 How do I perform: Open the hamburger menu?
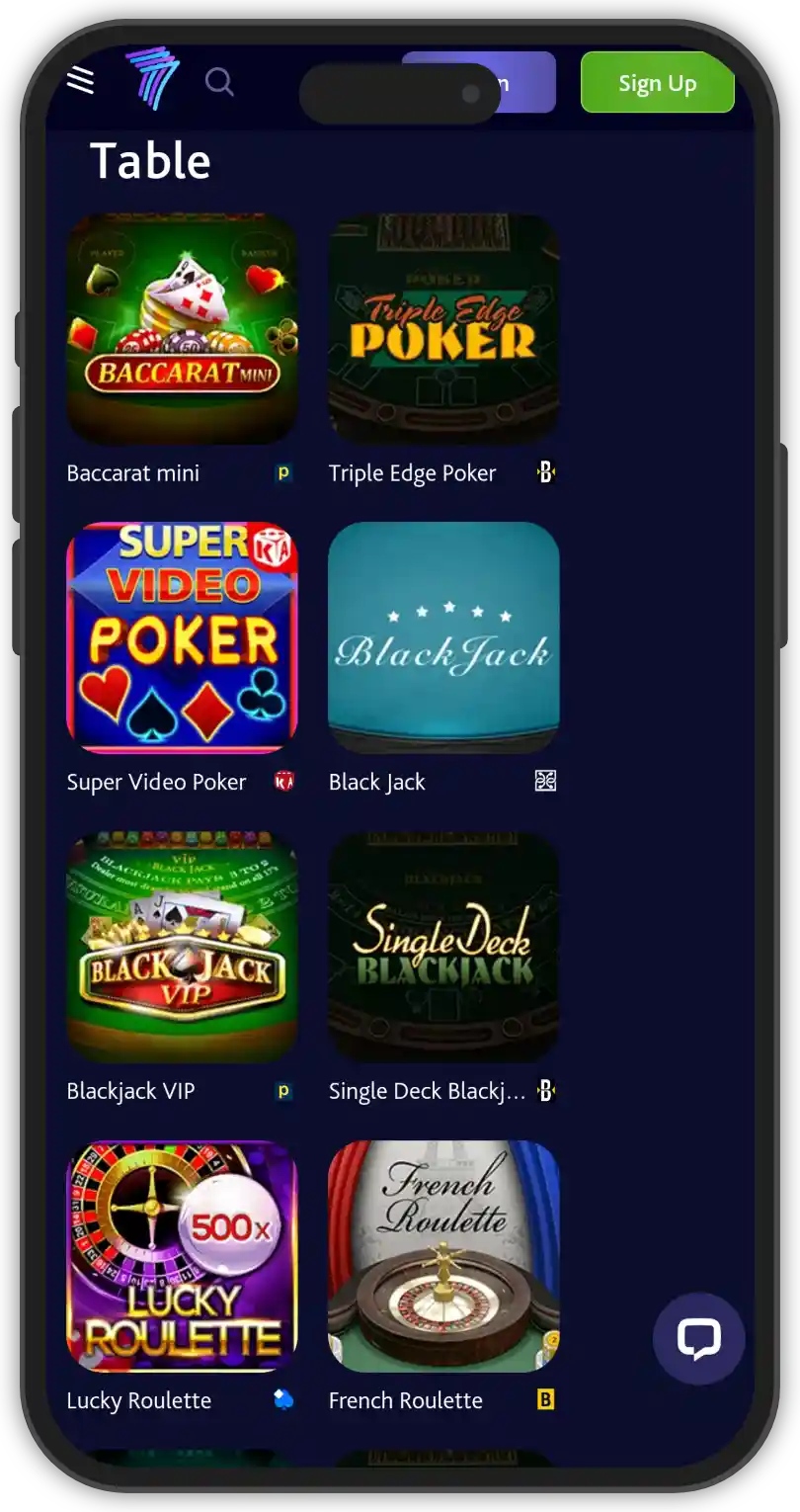(80, 81)
